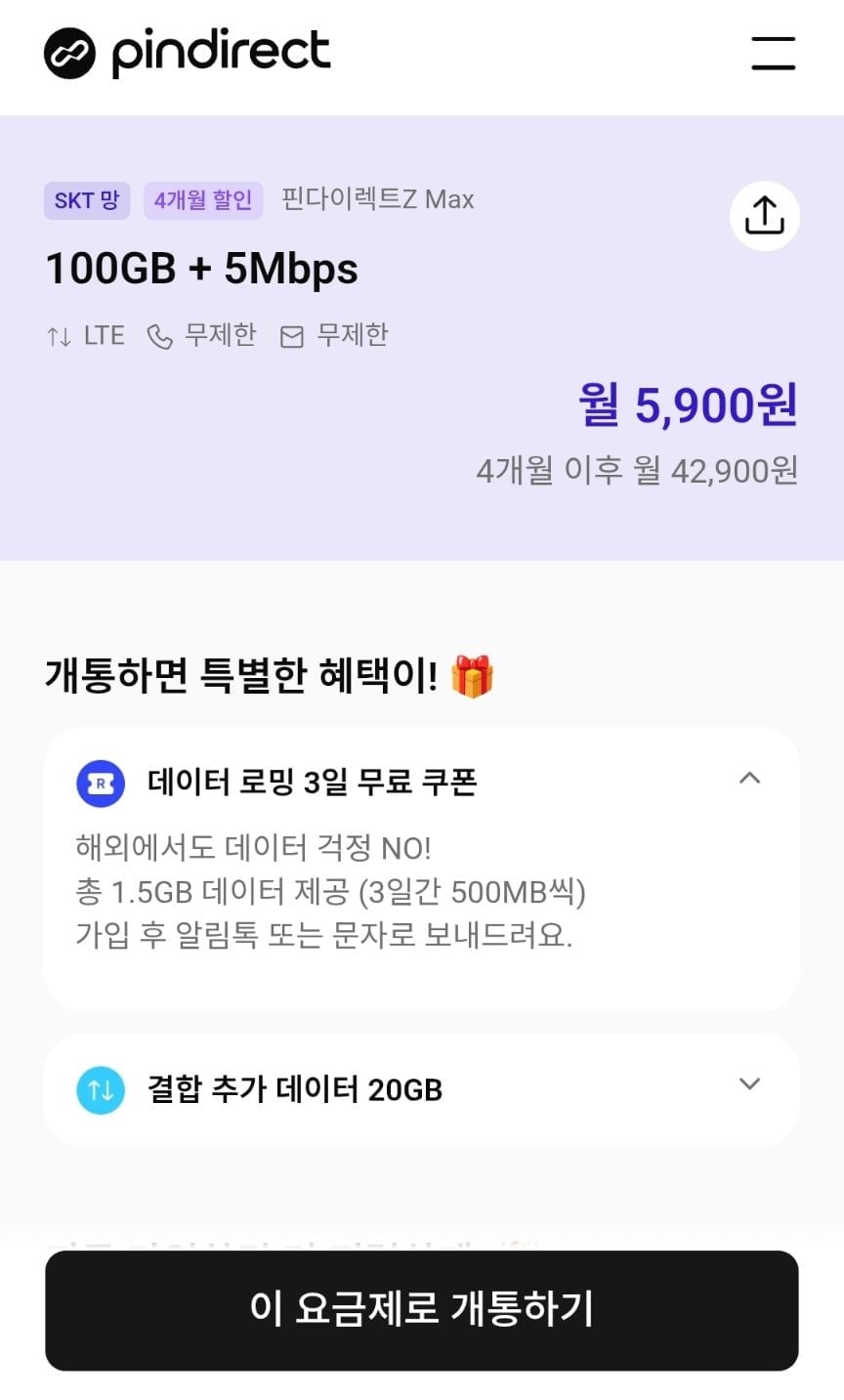Share this 100GB + 5Mbps plan

764,216
